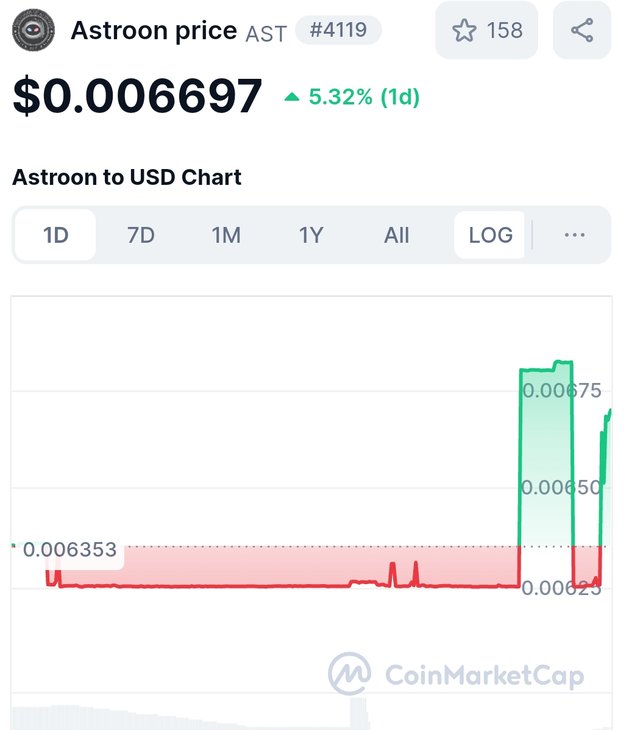Switch to the 1Y chart range
This screenshot has width=640, height=730.
(311, 235)
